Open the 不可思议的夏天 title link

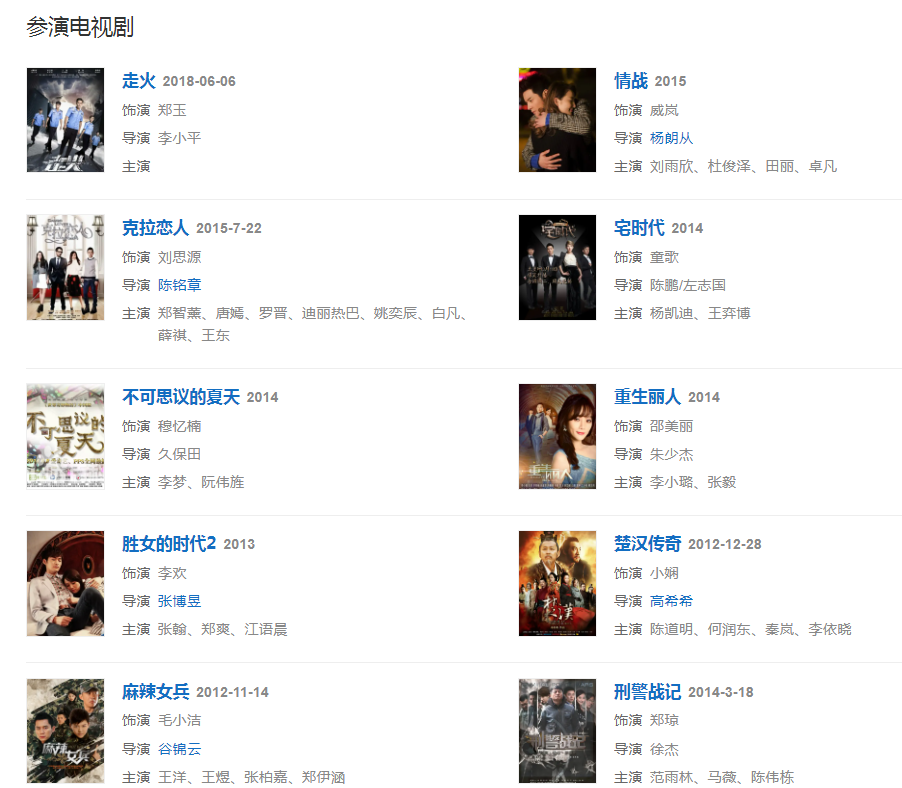click(x=181, y=397)
